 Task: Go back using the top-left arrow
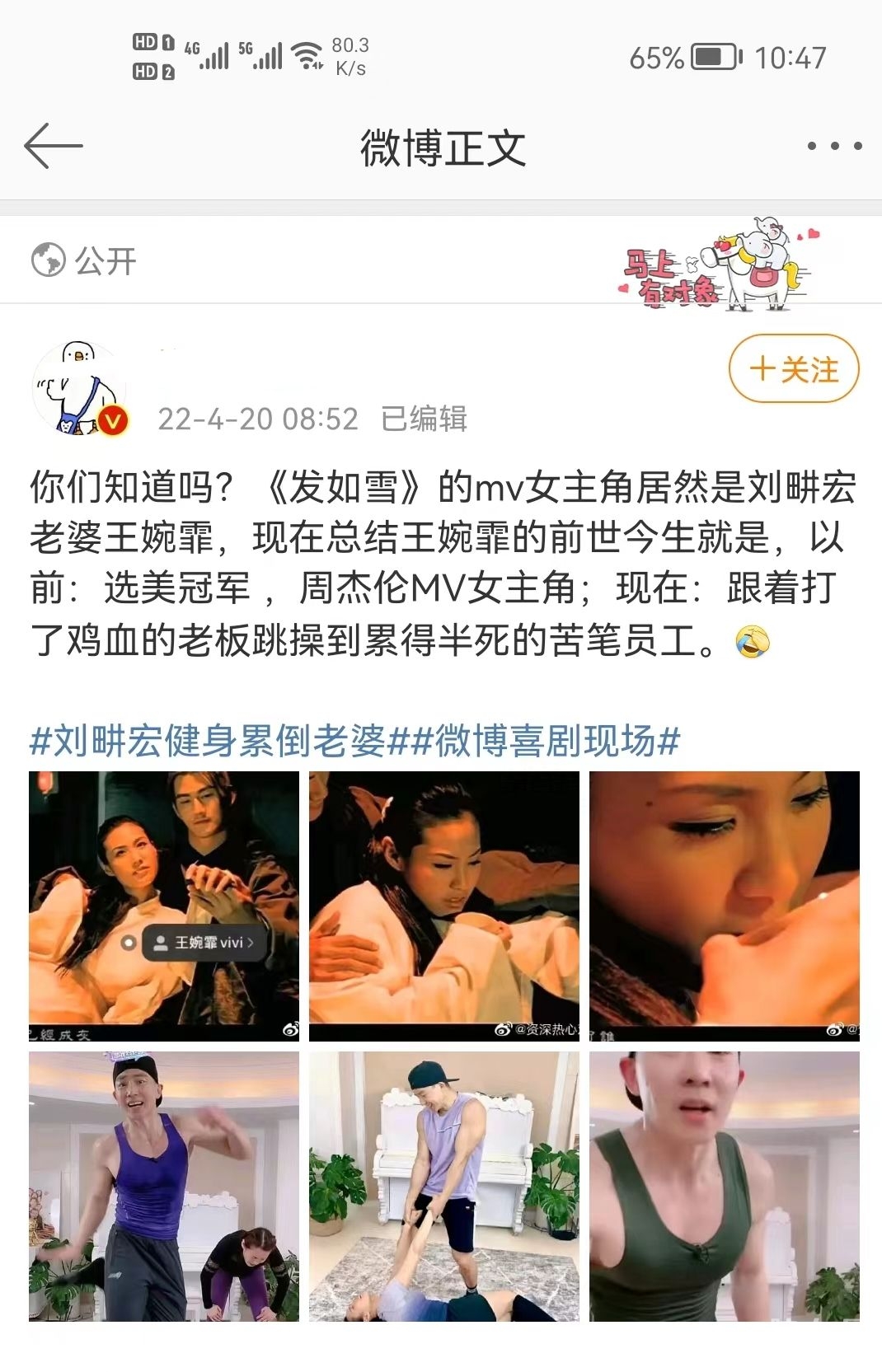point(54,147)
